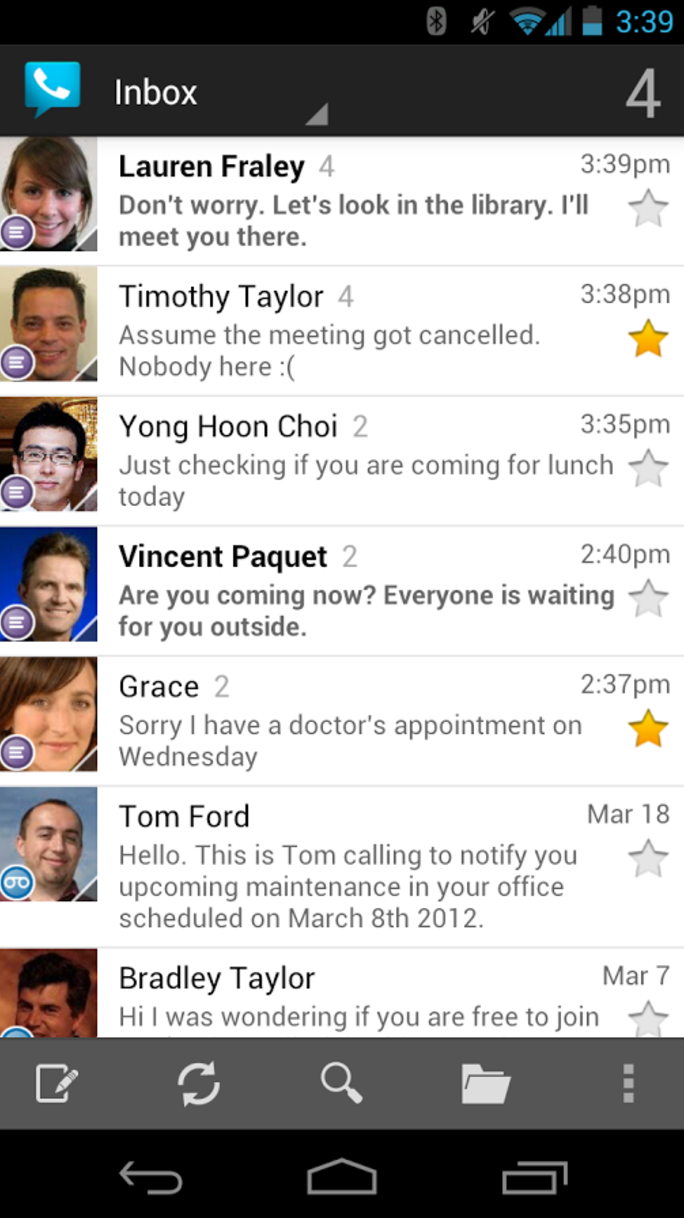Open the overflow menu
The height and width of the screenshot is (1218, 684).
[628, 1083]
